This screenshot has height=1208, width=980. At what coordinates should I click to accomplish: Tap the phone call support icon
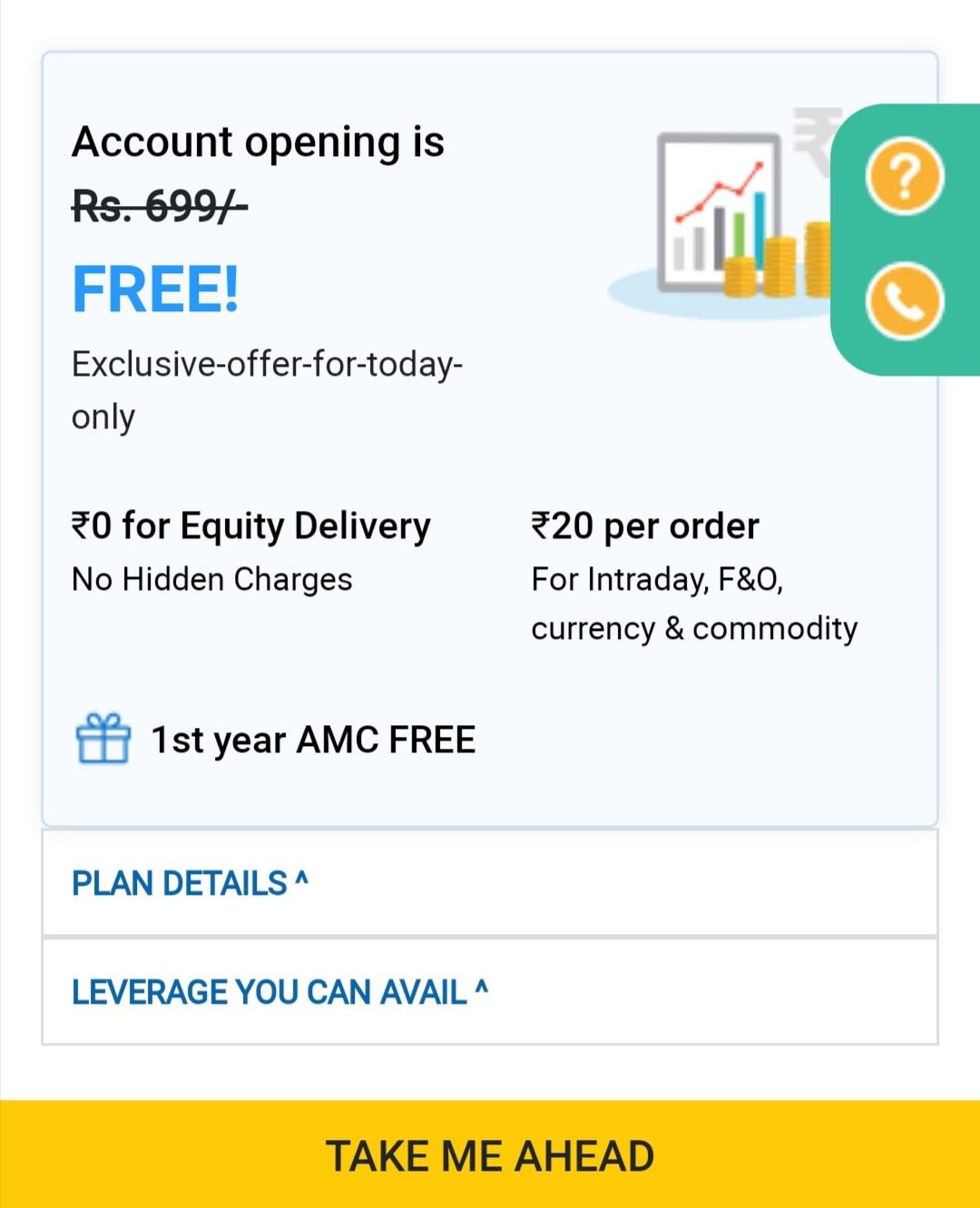click(904, 301)
